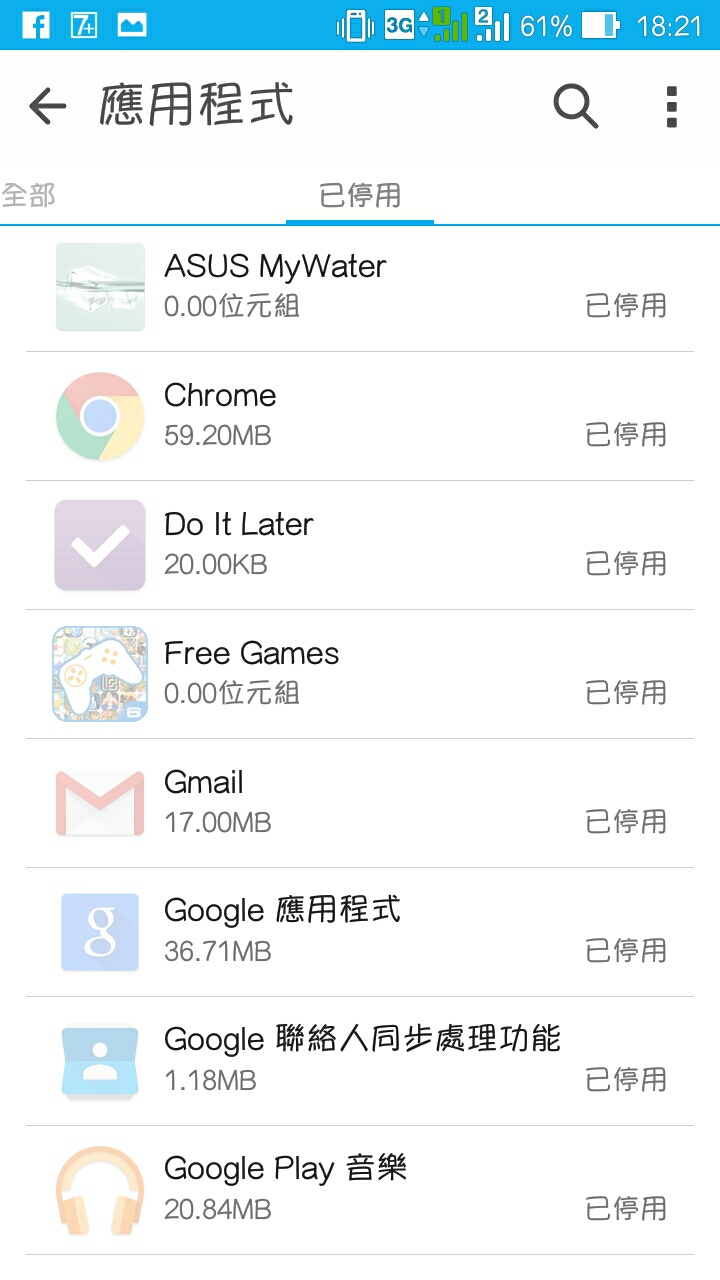Open the search icon in the app bar
Image resolution: width=720 pixels, height=1280 pixels.
coord(576,106)
